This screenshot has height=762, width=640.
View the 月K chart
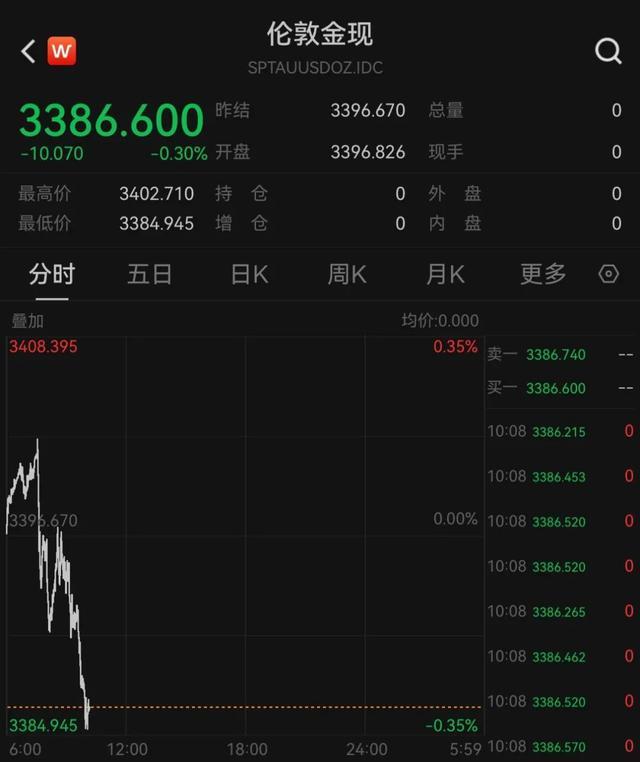point(445,274)
